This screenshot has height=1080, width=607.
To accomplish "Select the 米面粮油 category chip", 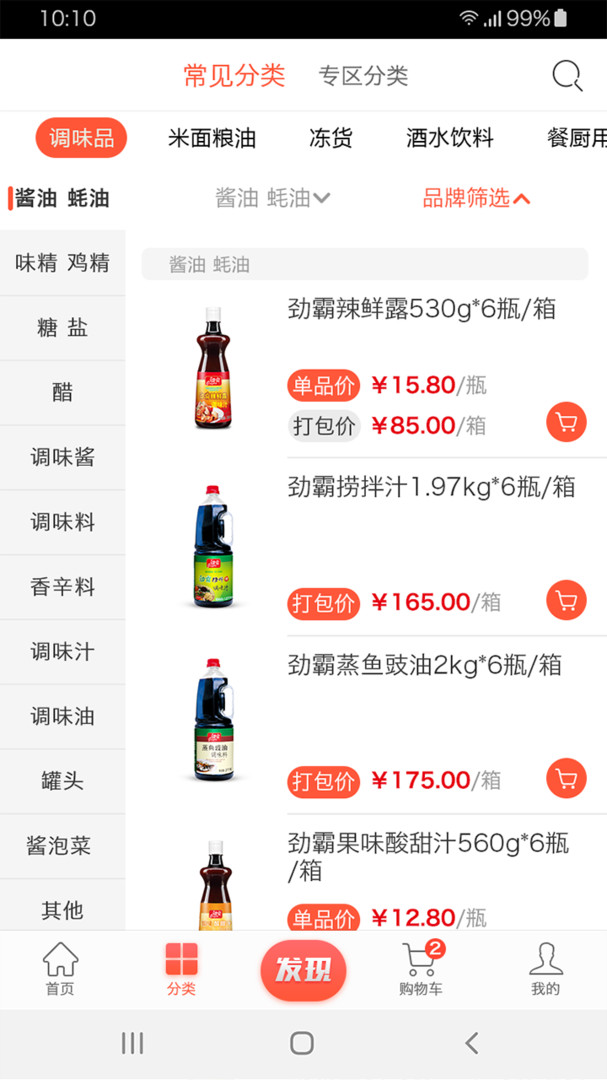I will [212, 138].
